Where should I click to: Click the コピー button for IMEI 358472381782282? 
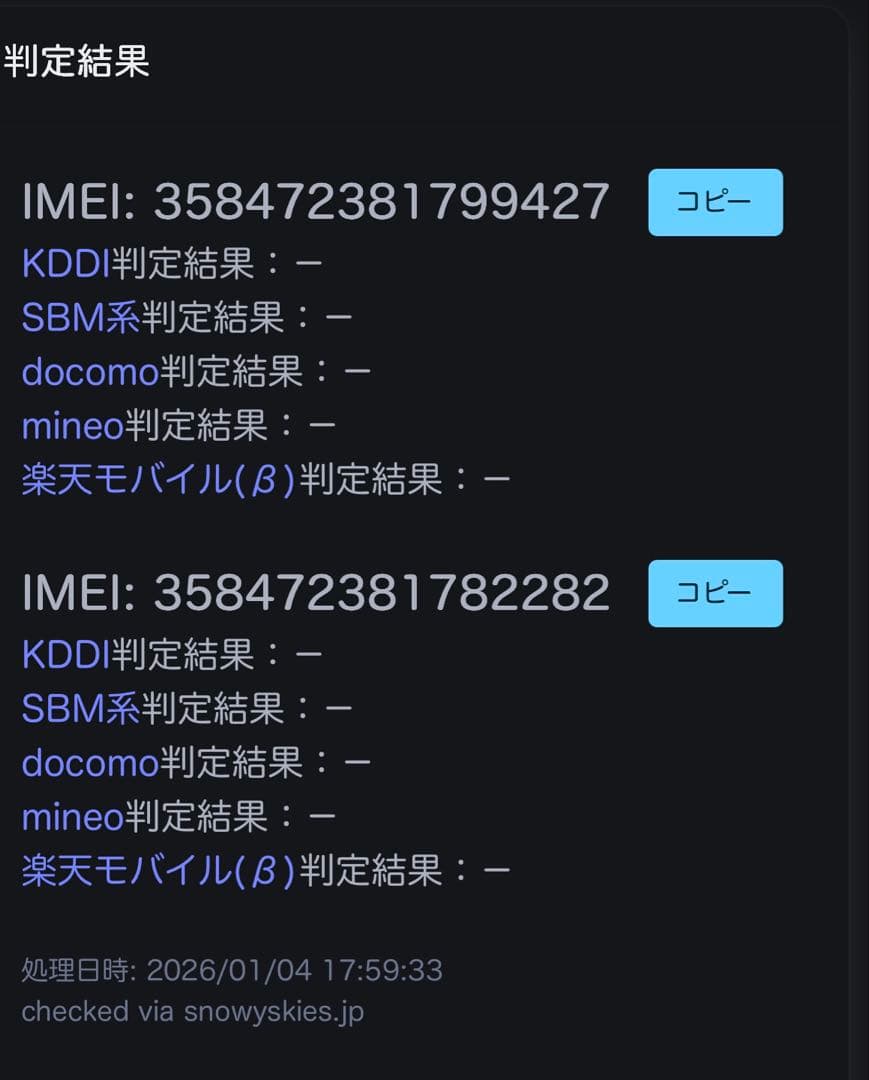(x=714, y=593)
